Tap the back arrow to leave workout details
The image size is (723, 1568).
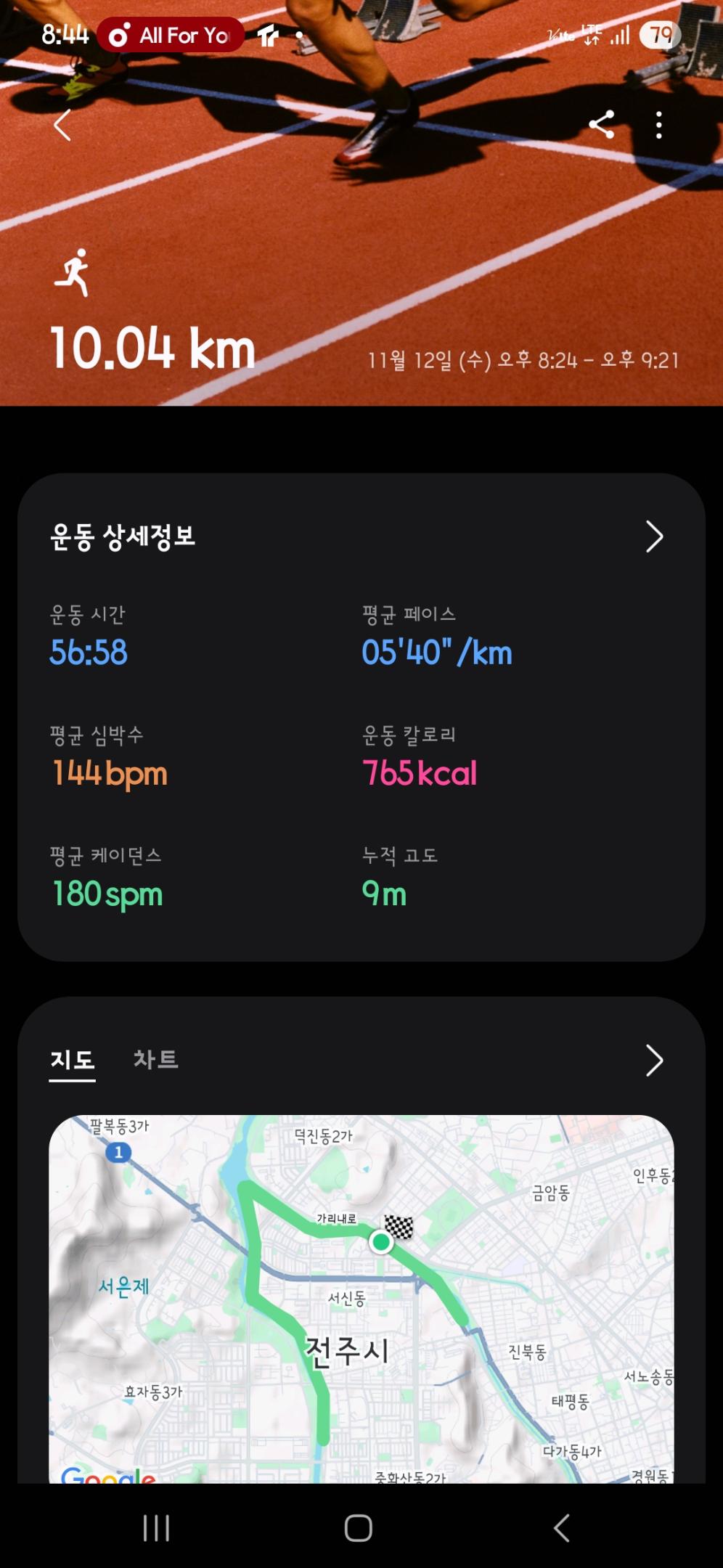coord(62,126)
